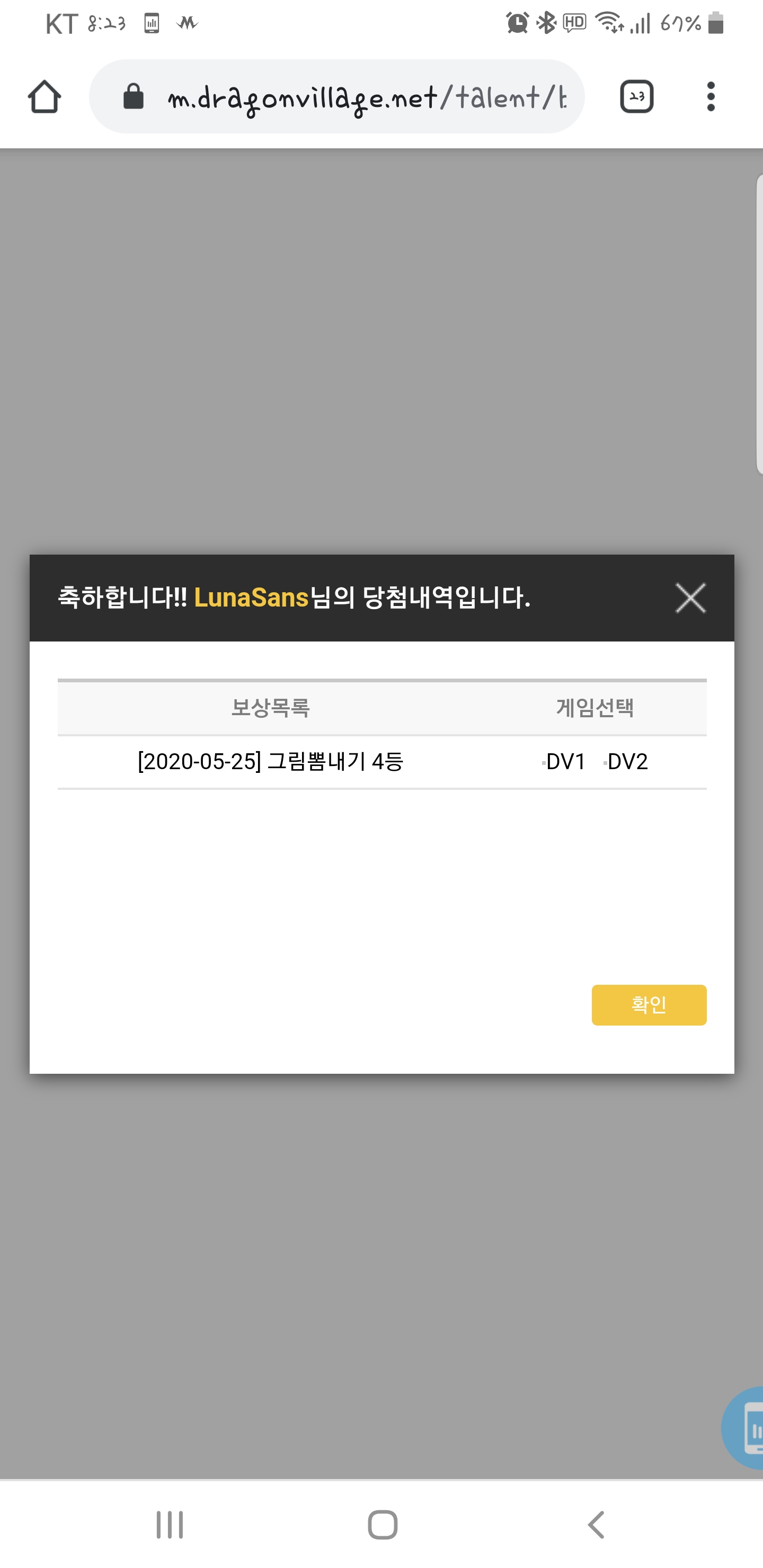Open recent apps from the navigation bar
The width and height of the screenshot is (763, 1568).
tap(169, 1524)
